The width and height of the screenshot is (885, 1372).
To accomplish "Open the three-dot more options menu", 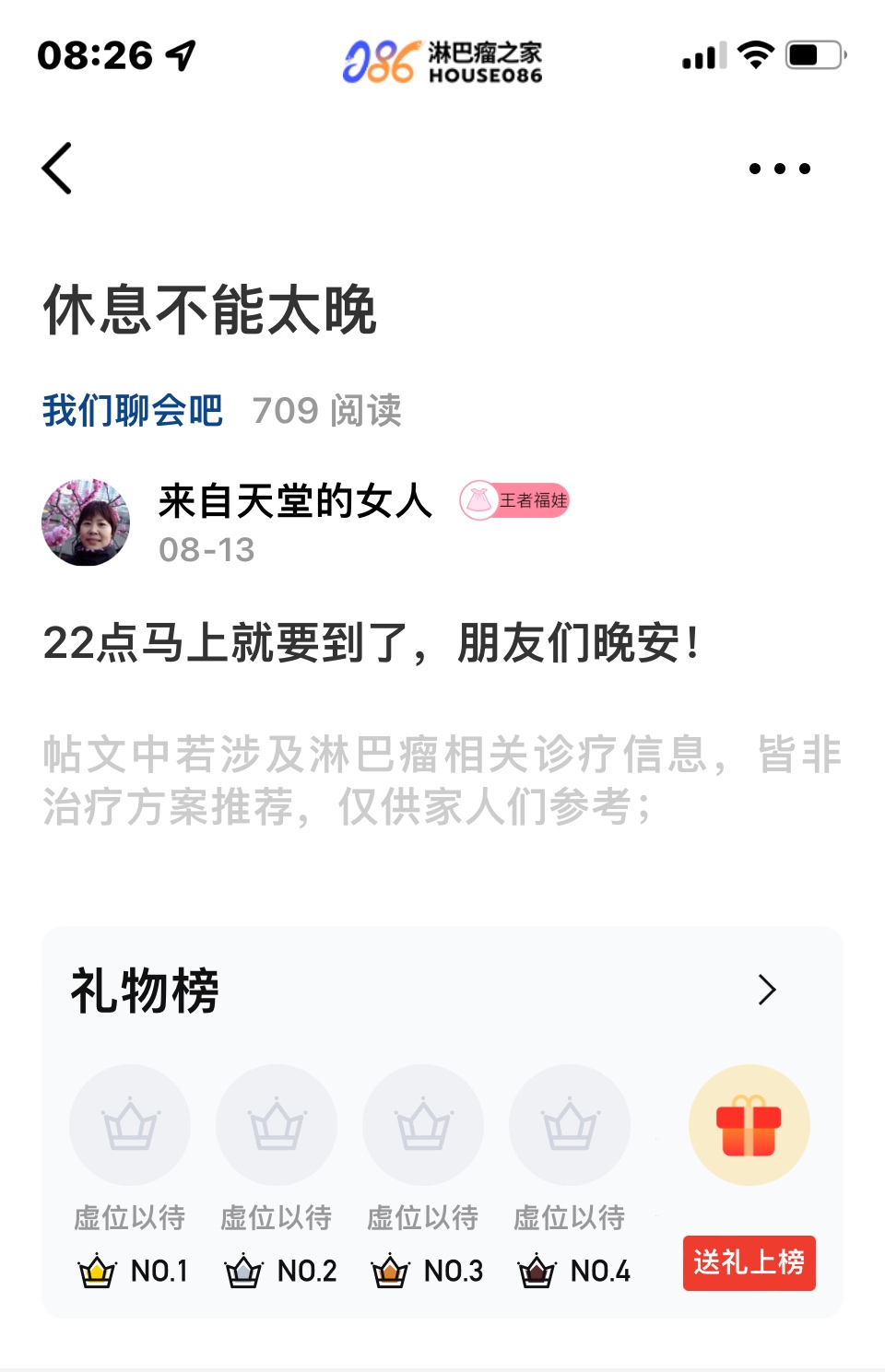I will click(x=779, y=169).
